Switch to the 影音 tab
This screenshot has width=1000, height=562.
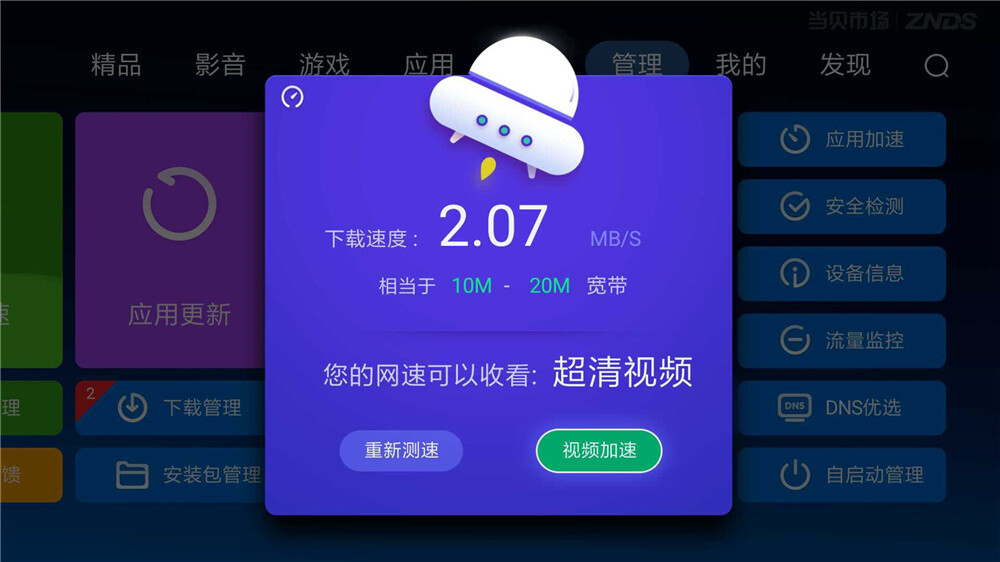tap(220, 65)
